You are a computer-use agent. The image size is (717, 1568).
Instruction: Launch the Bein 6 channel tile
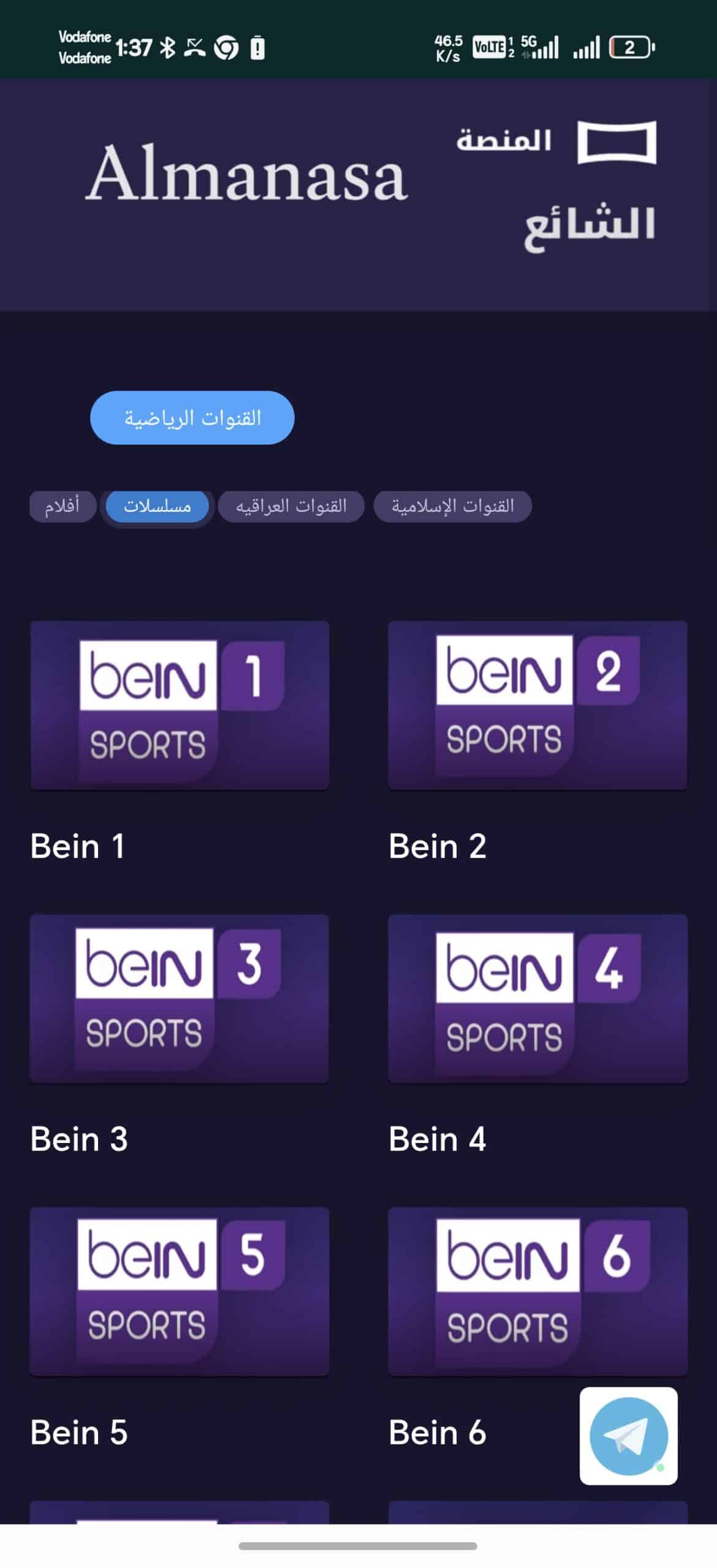537,1291
